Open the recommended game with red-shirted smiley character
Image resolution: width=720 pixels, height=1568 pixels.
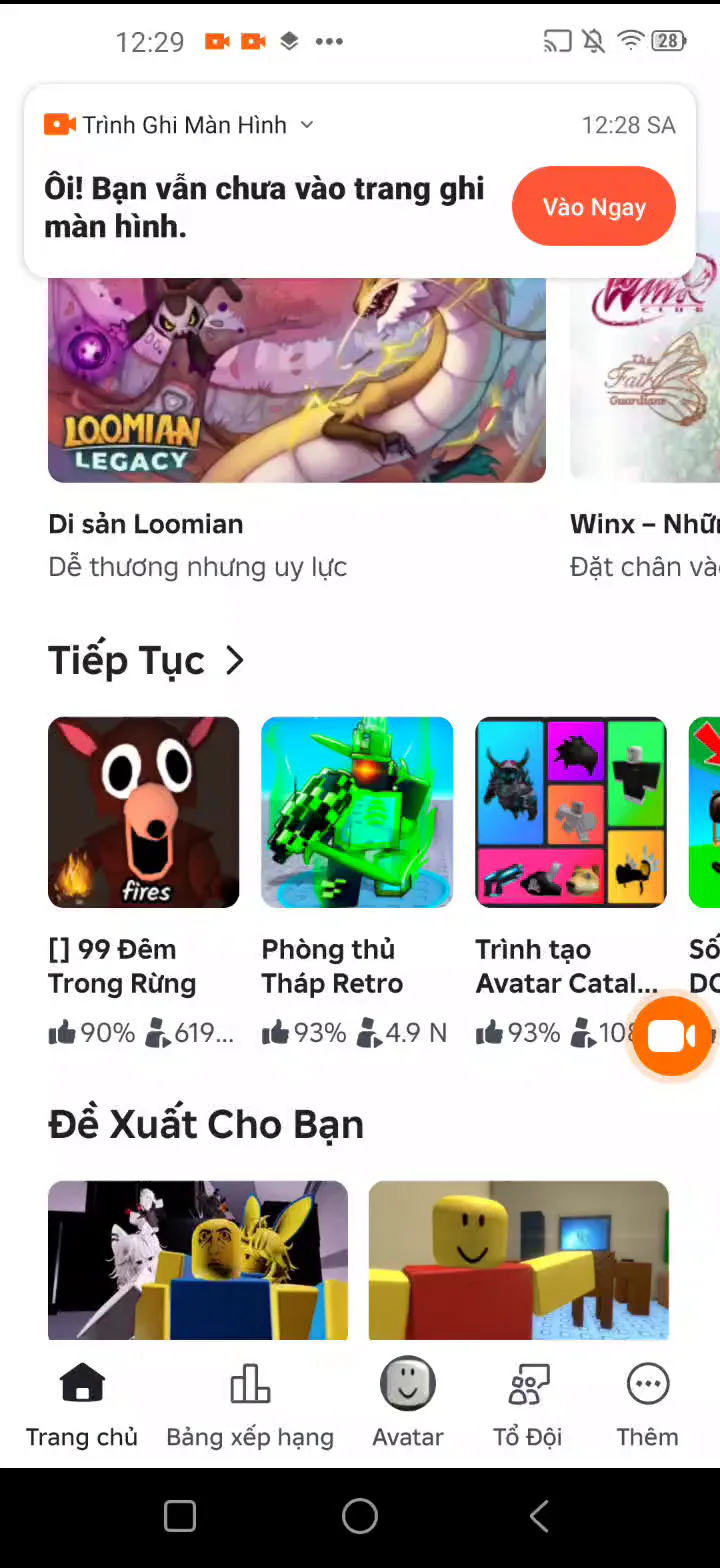pos(518,1260)
